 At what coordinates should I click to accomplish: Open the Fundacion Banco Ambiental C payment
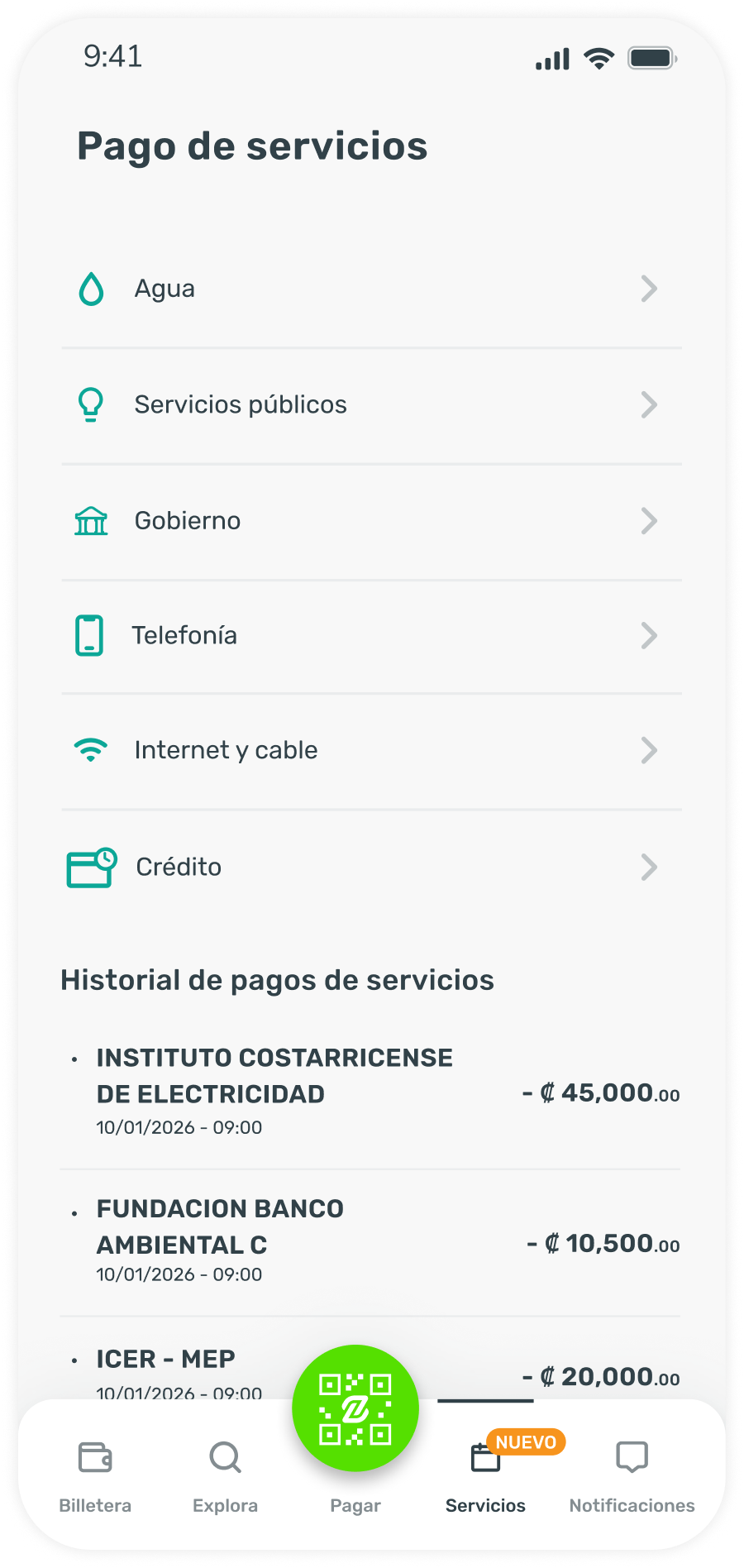(x=371, y=1242)
